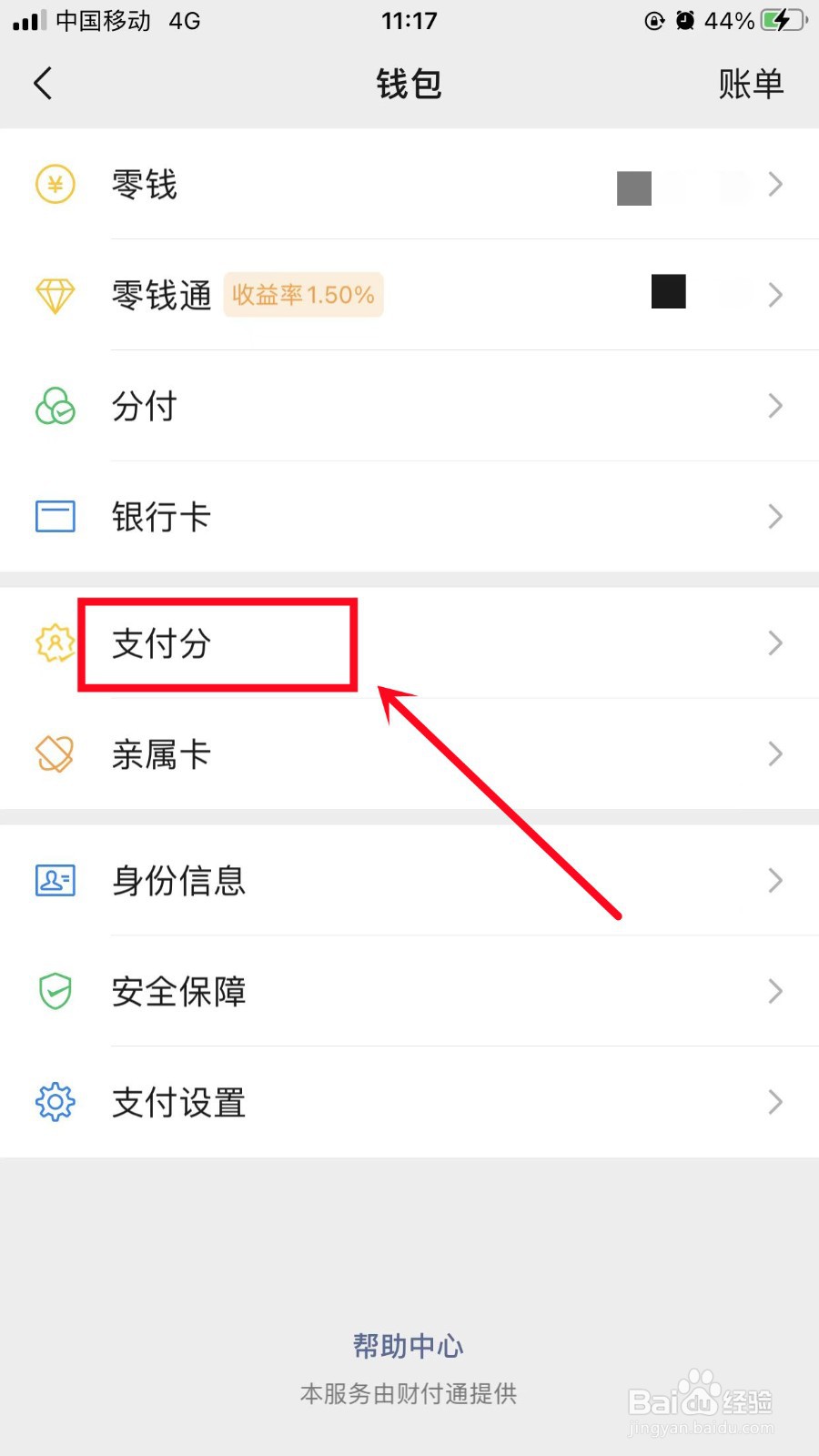Screen dimensions: 819x1456
Task: Click the 零钱 yellow coin icon
Action: tap(55, 184)
